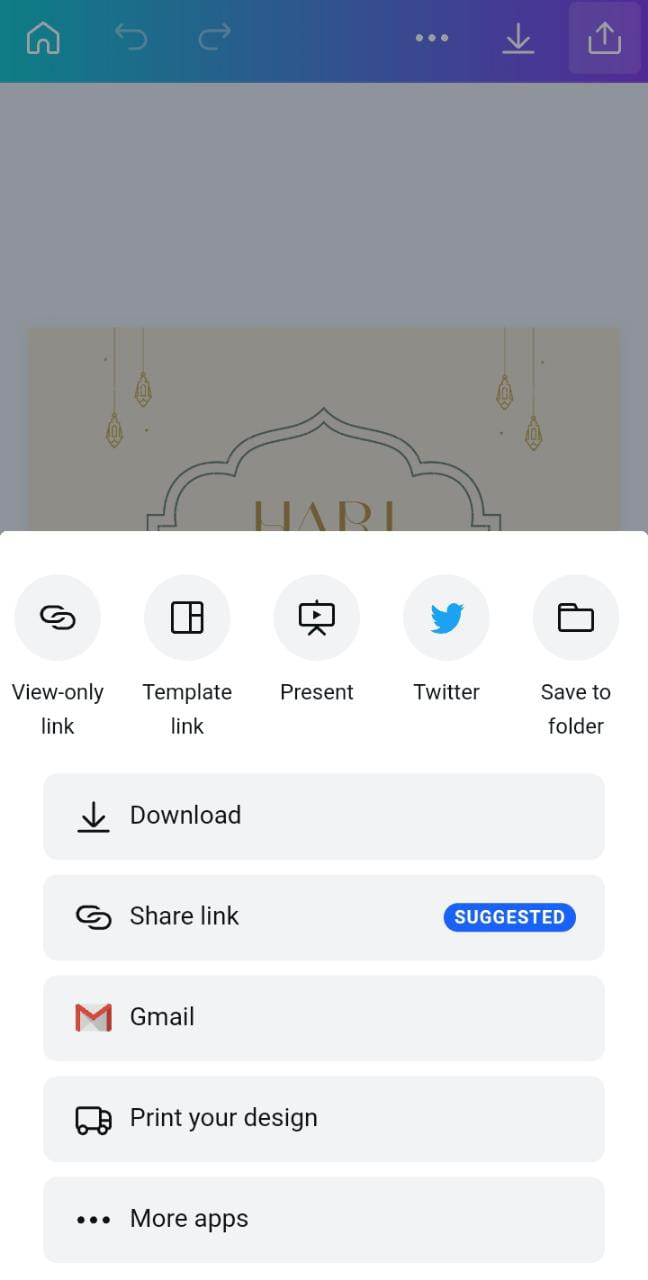Tap the share upload icon
This screenshot has height=1280, width=648.
[604, 38]
